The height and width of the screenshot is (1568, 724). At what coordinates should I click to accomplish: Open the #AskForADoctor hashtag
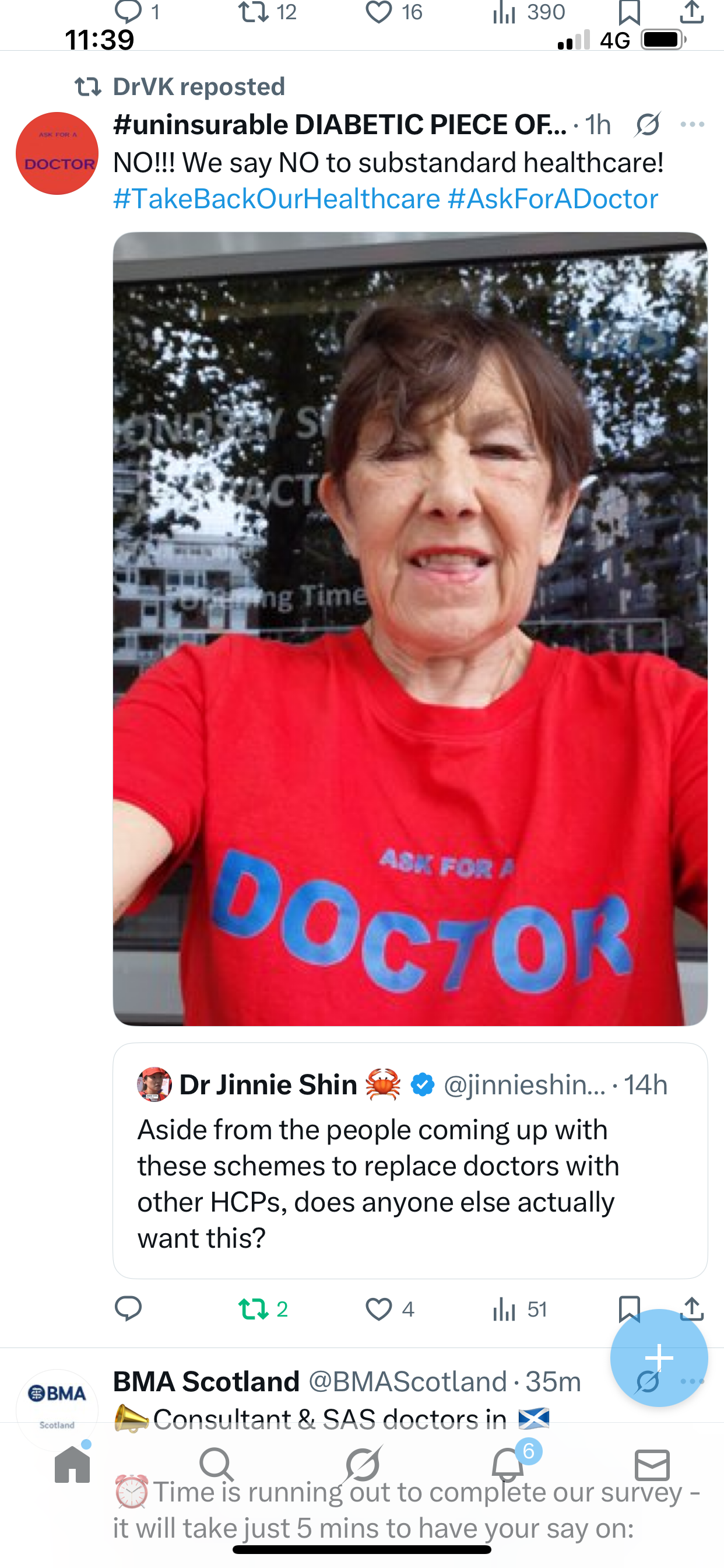[x=553, y=199]
